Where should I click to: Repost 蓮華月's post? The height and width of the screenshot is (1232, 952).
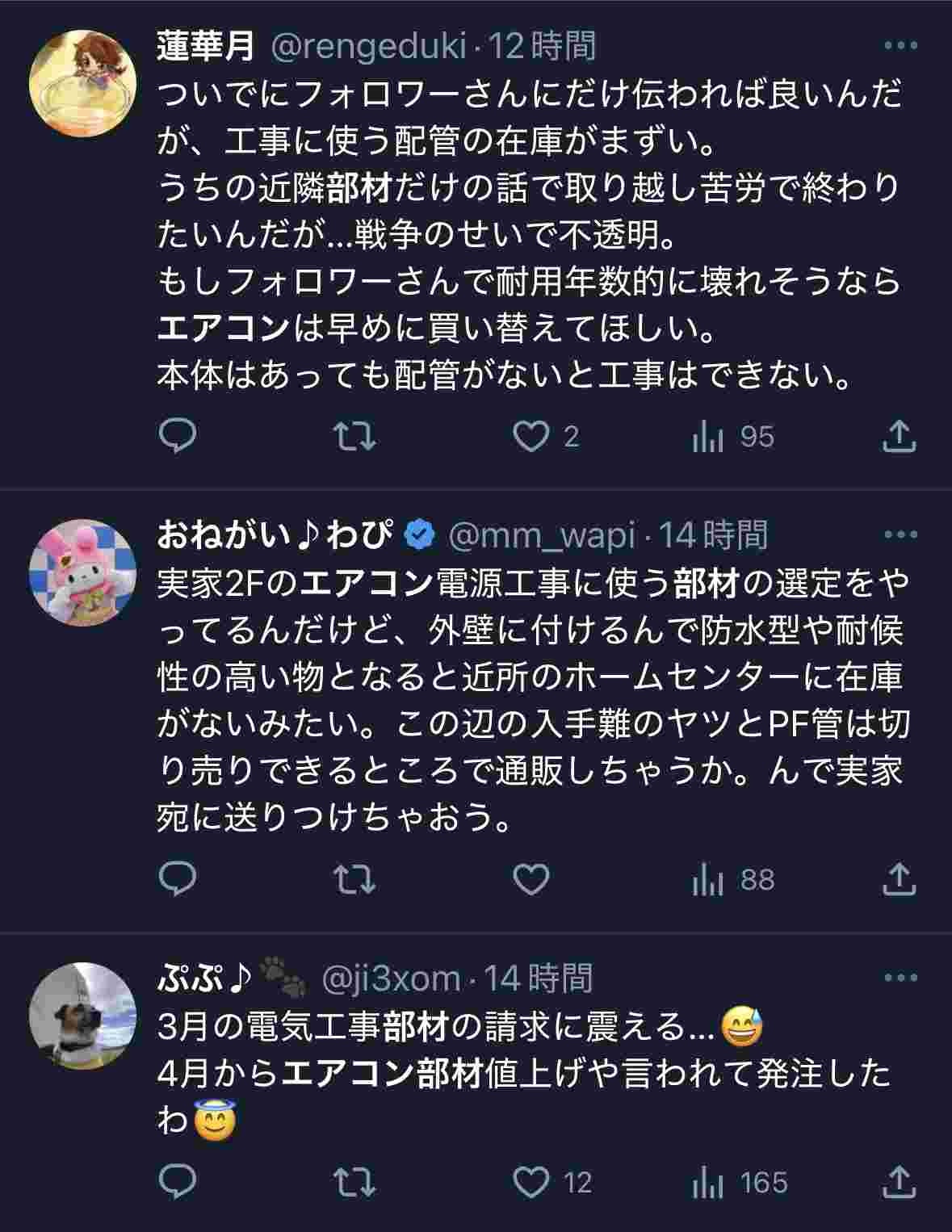pyautogui.click(x=354, y=437)
